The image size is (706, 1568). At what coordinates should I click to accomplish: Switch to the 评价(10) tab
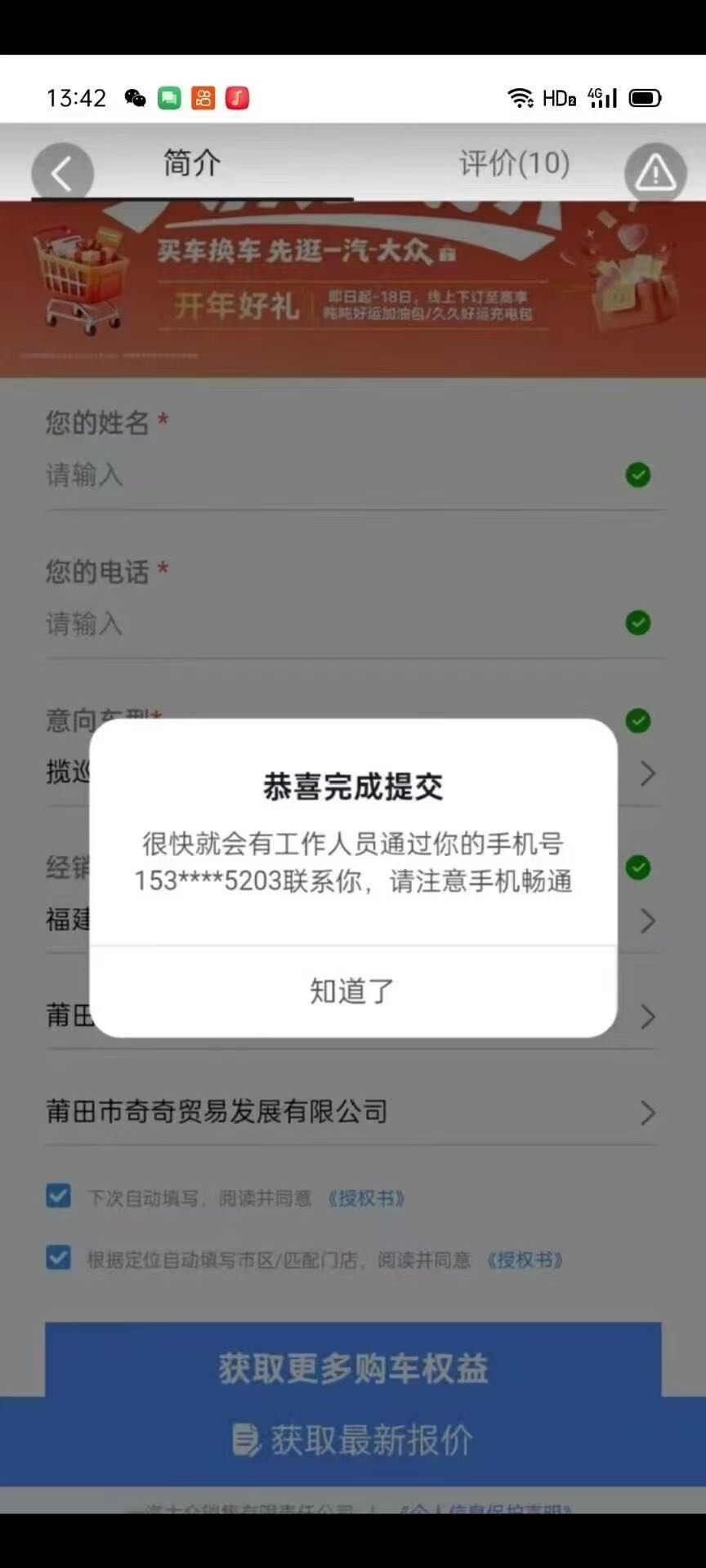point(514,163)
